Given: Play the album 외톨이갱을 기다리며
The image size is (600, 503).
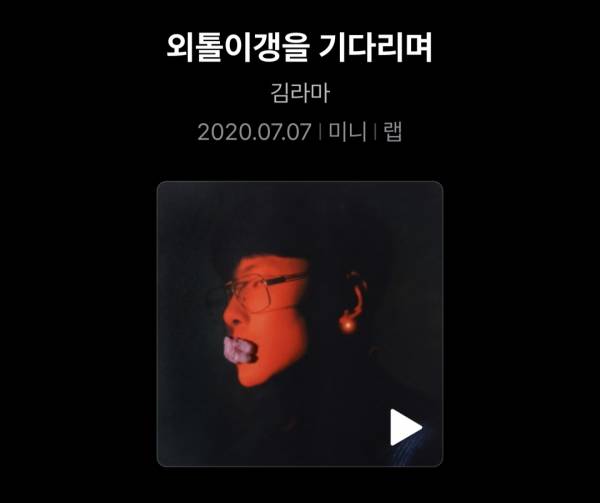Looking at the screenshot, I should point(404,427).
